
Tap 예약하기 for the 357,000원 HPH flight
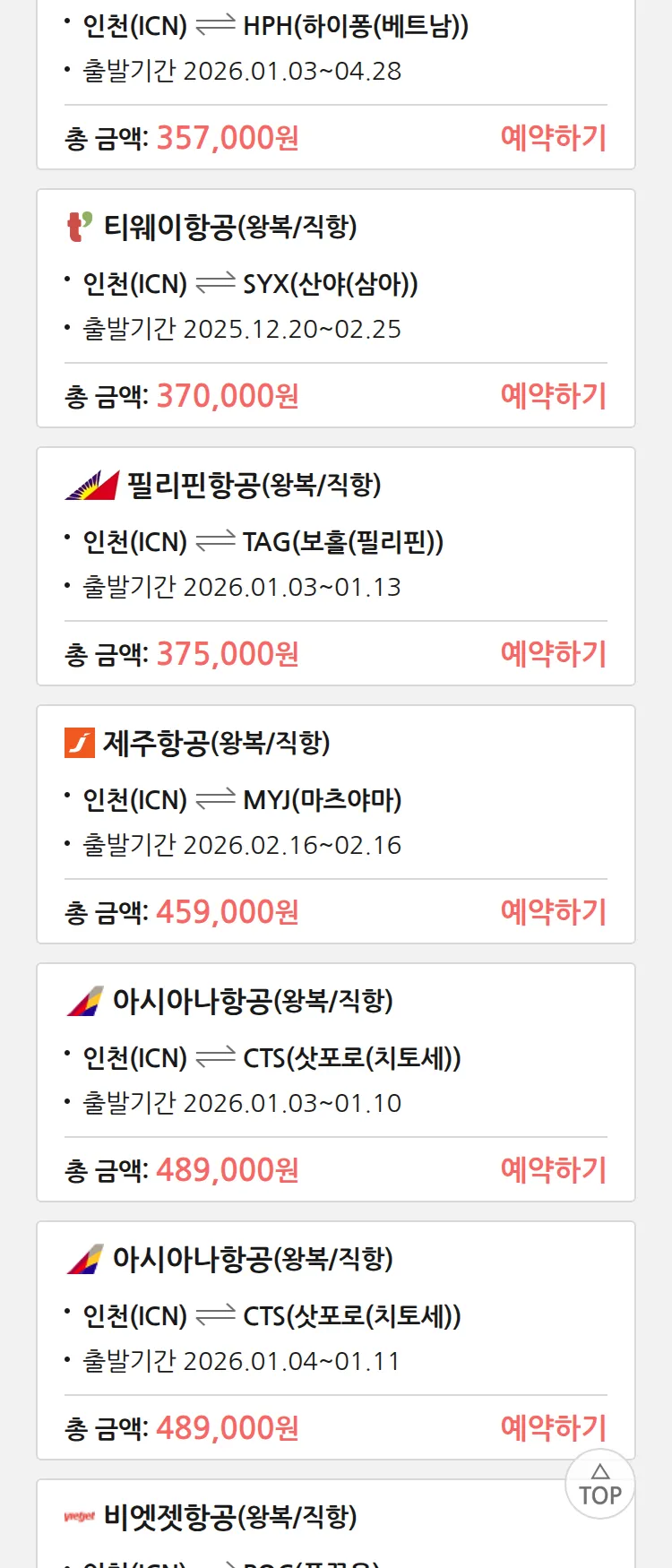pyautogui.click(x=553, y=138)
